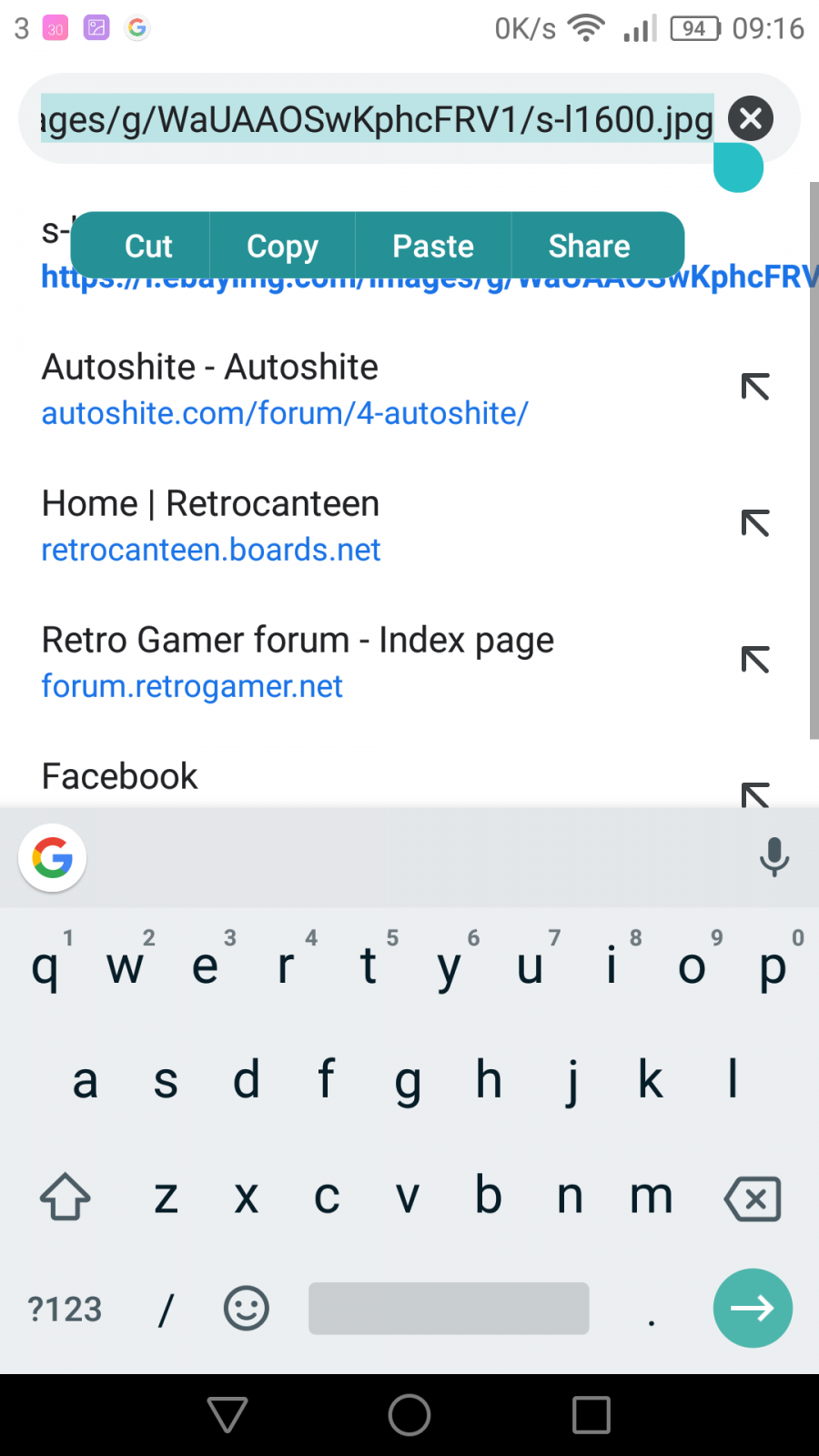Image resolution: width=819 pixels, height=1456 pixels.
Task: Clear the URL with the X button
Action: (751, 118)
